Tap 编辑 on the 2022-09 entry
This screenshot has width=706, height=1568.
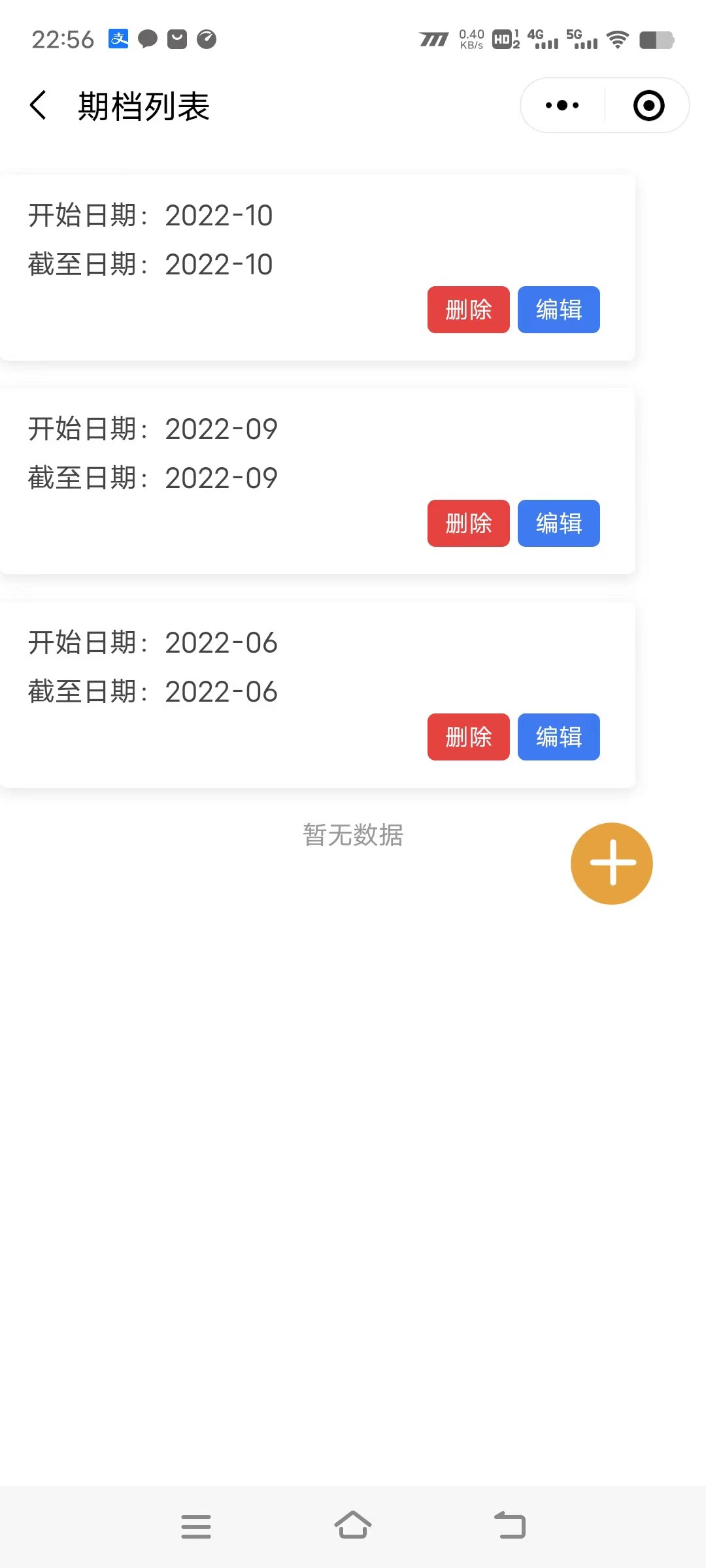(558, 523)
